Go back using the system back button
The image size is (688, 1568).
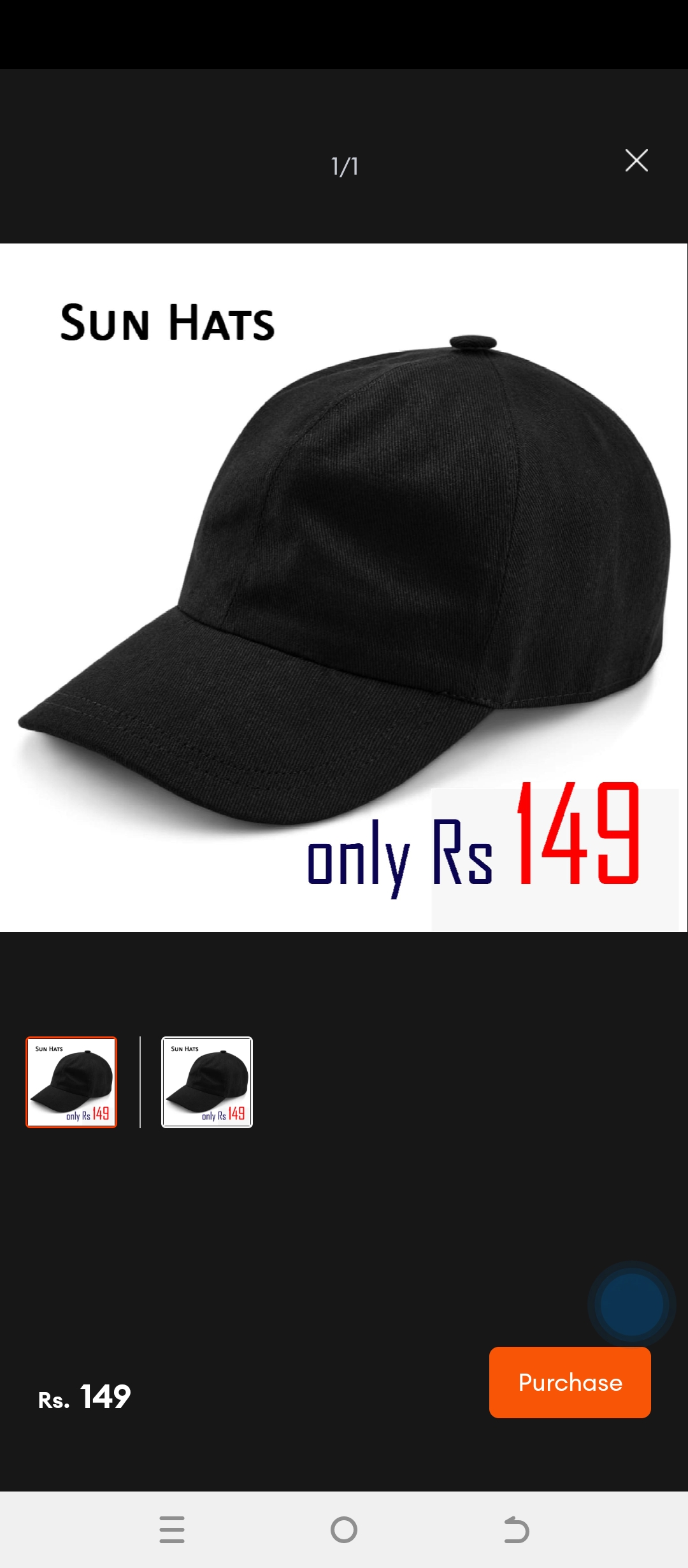pyautogui.click(x=516, y=1530)
